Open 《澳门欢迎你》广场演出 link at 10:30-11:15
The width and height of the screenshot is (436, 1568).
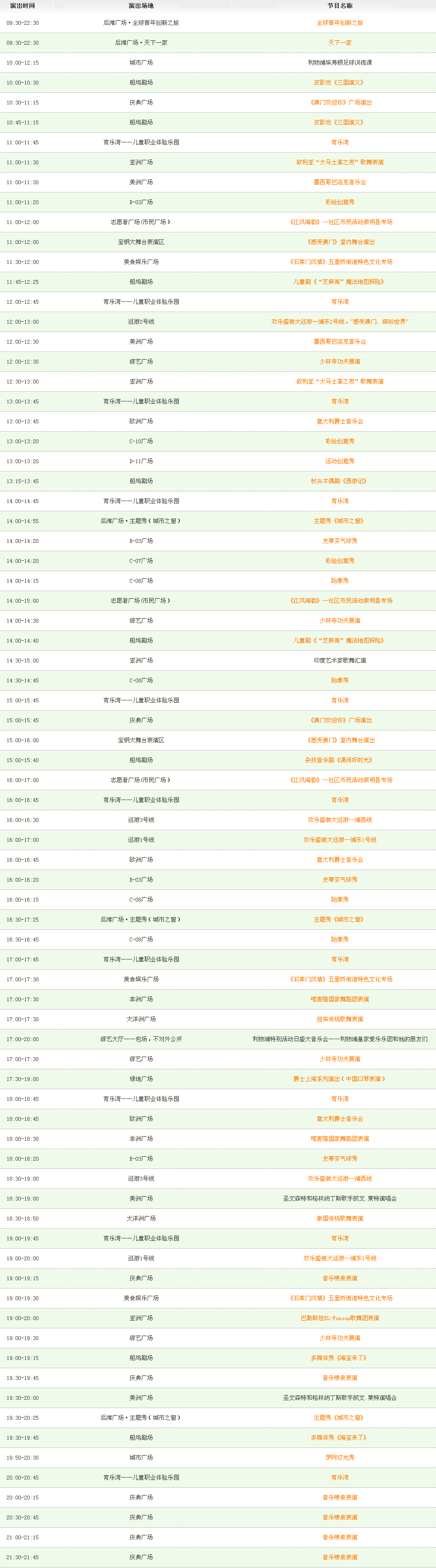(340, 103)
